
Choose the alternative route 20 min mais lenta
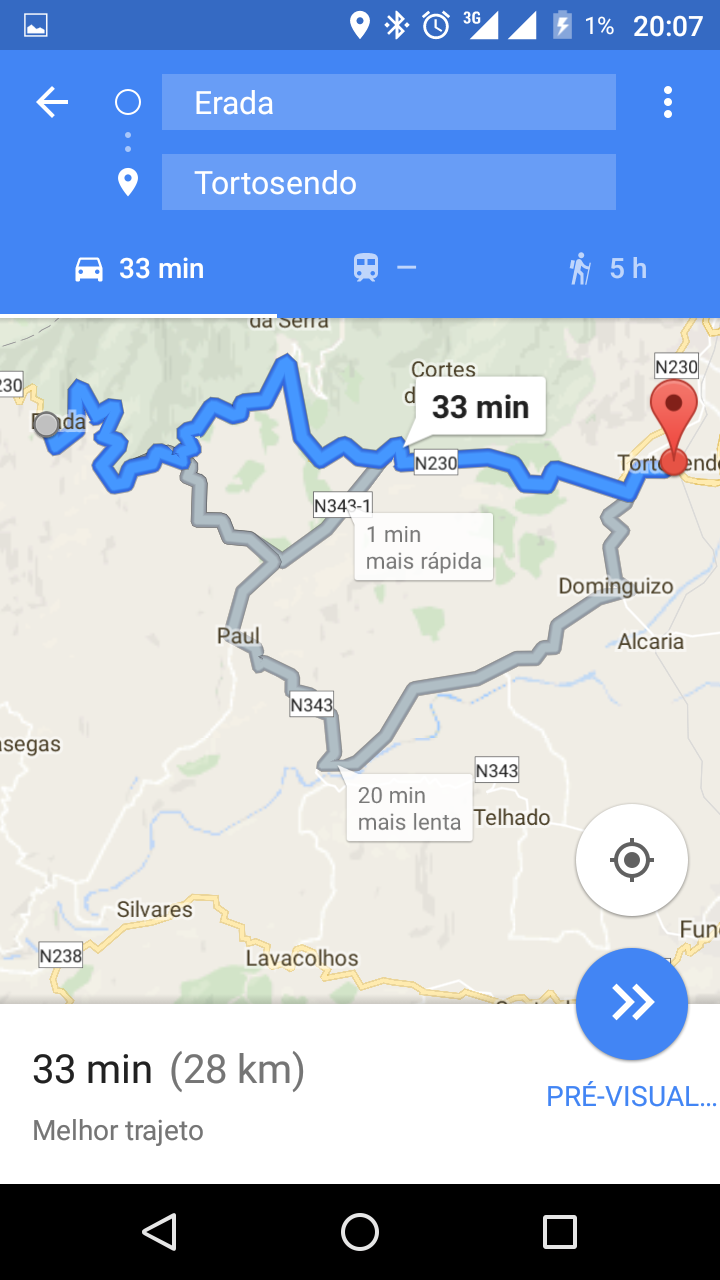click(410, 808)
